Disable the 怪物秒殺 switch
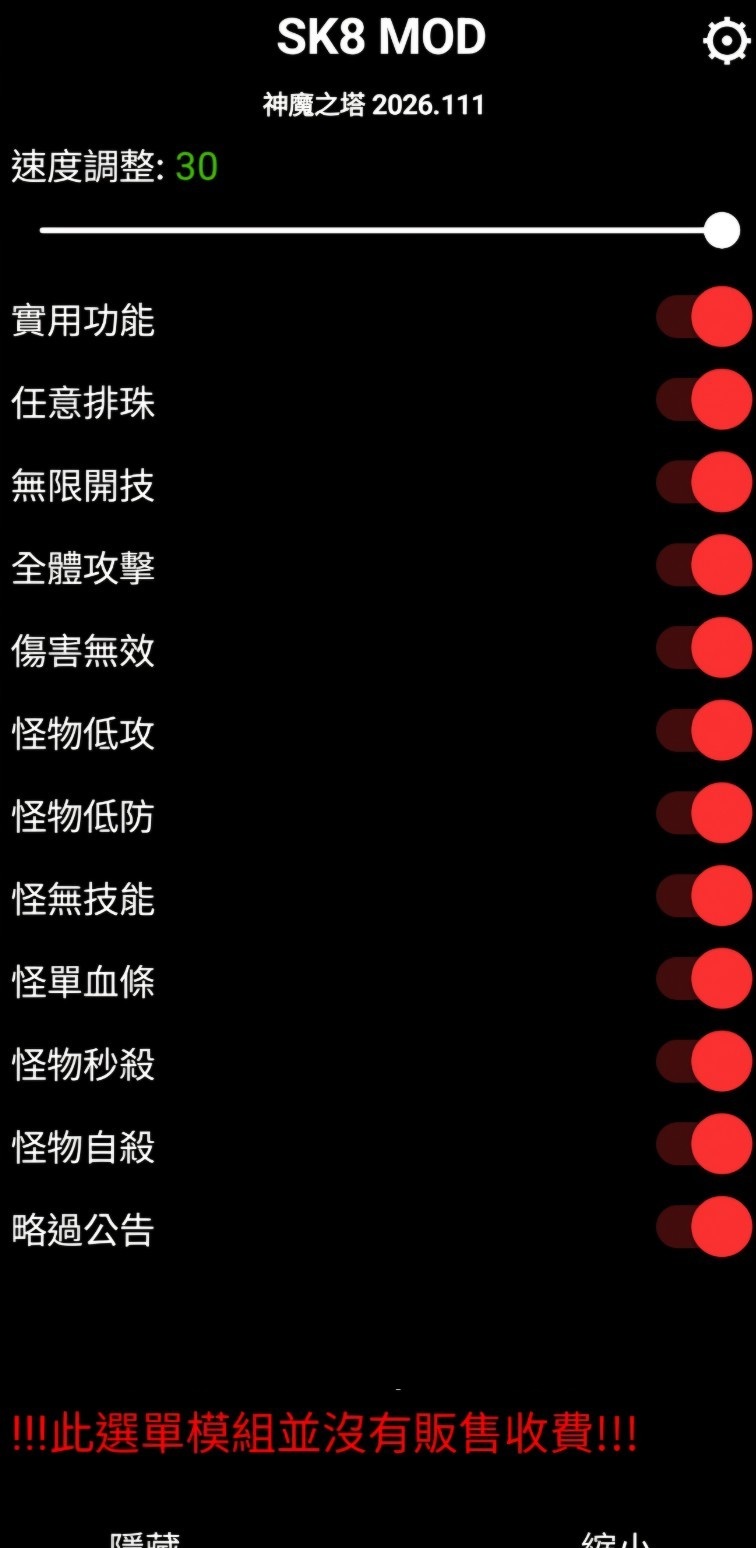 704,1061
